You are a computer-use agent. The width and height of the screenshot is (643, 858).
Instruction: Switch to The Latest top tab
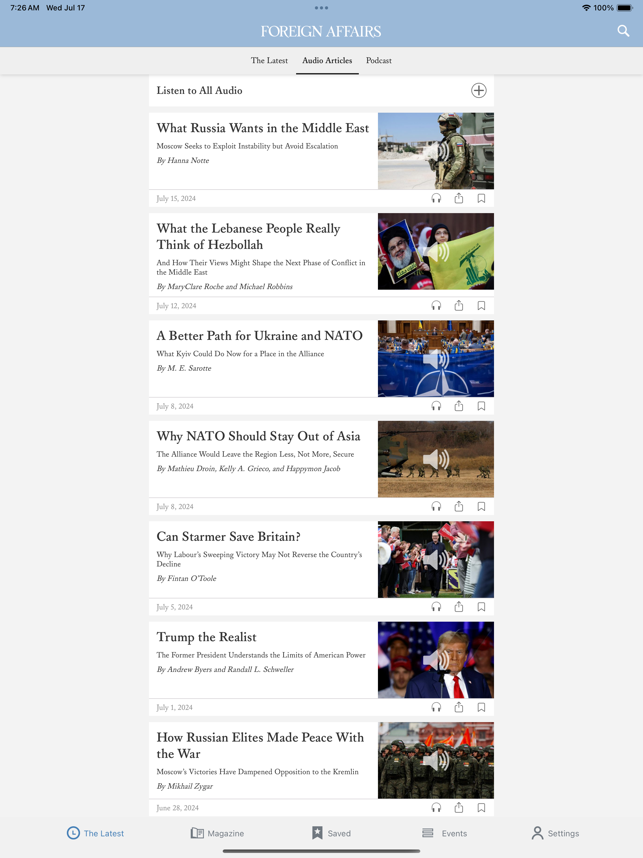[x=269, y=61]
